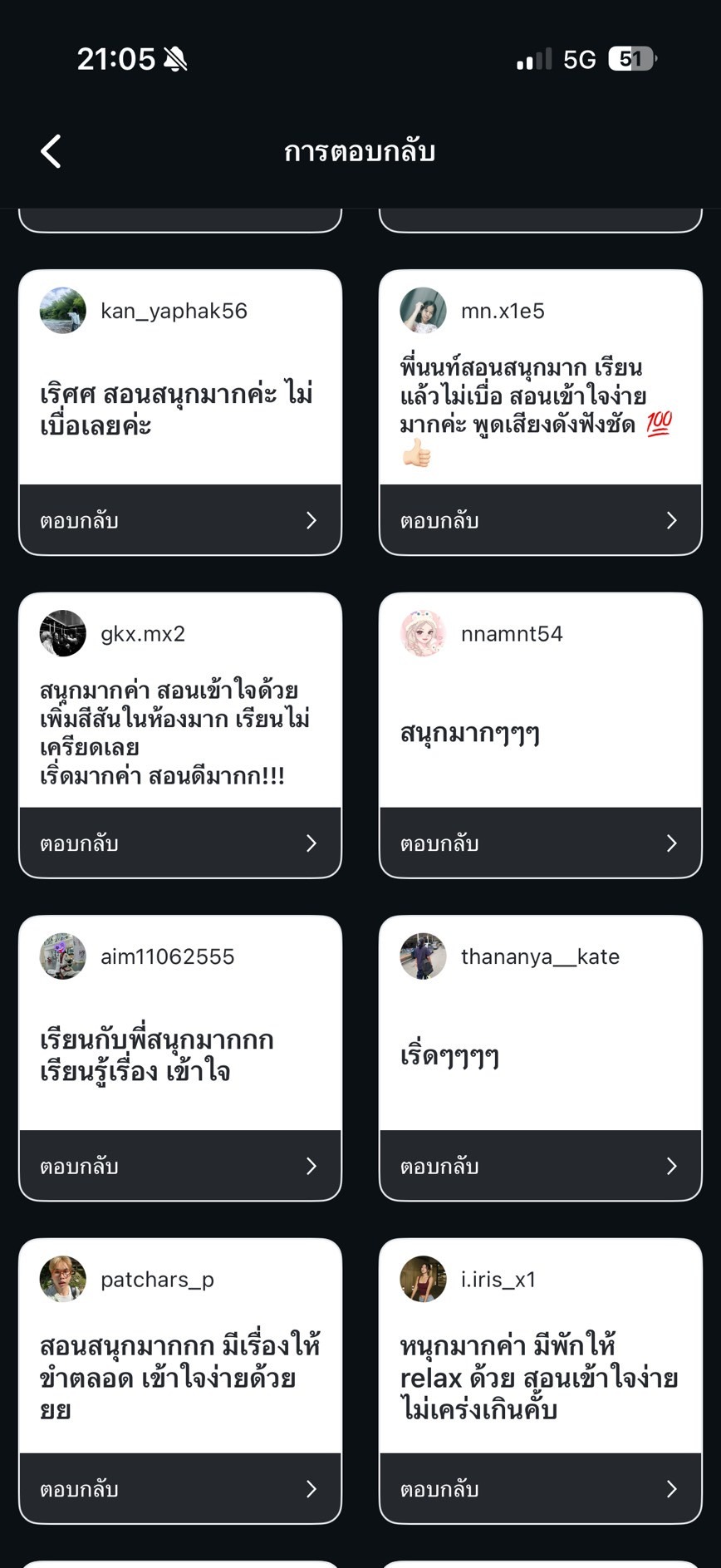Tap ตอบกลับ on mn.x1e5's response
The height and width of the screenshot is (1568, 721).
pos(540,520)
